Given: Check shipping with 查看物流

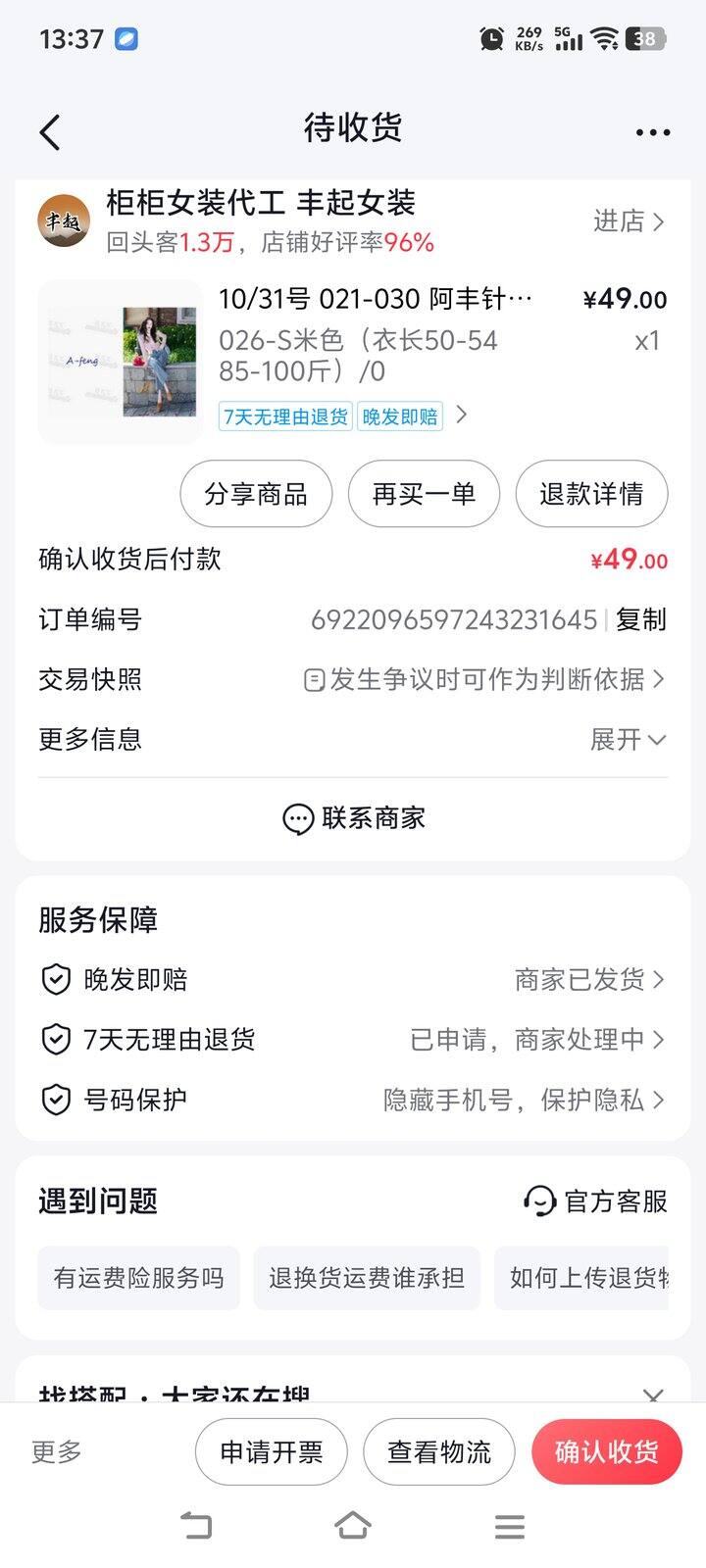Looking at the screenshot, I should (438, 1451).
